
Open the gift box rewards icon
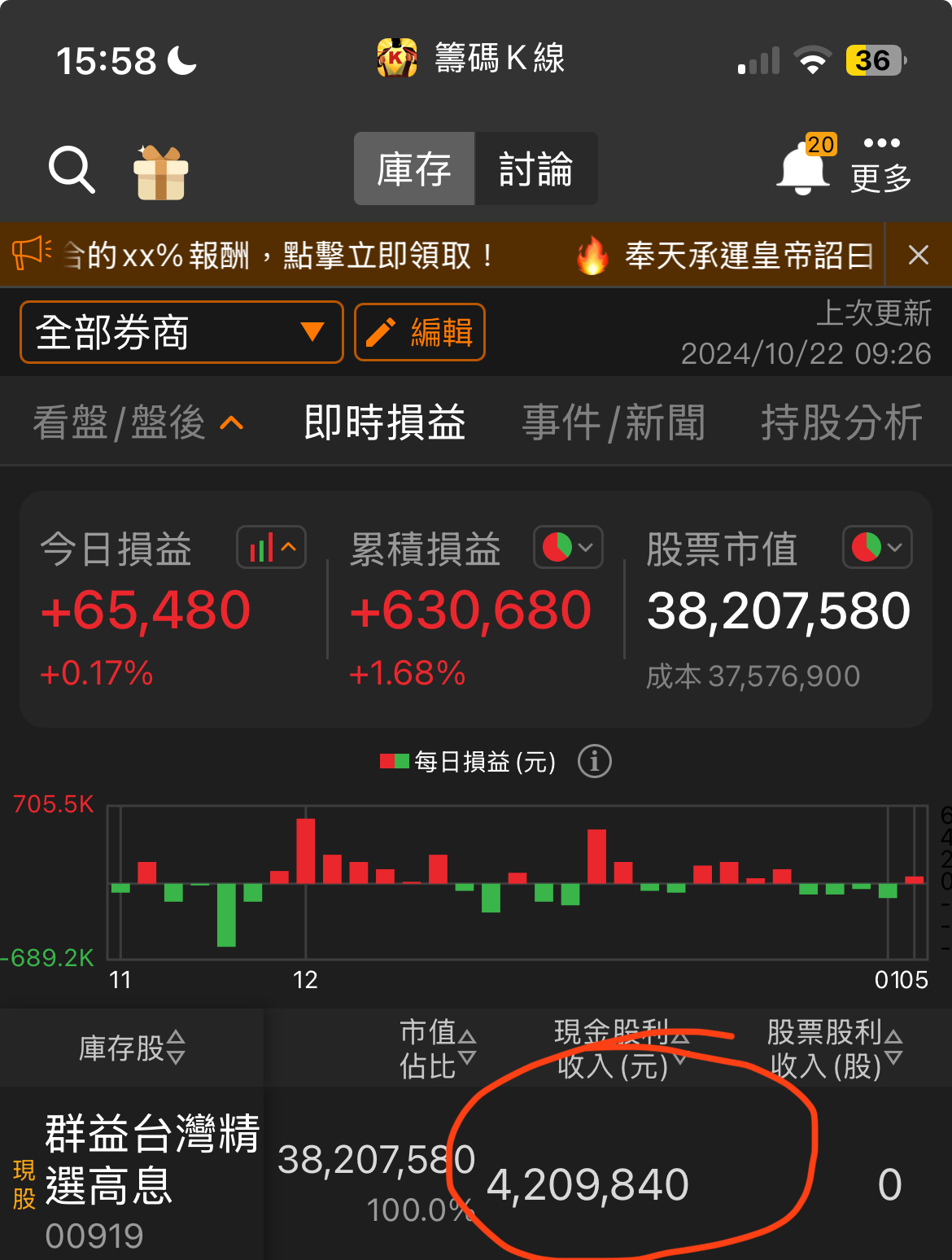click(x=160, y=172)
